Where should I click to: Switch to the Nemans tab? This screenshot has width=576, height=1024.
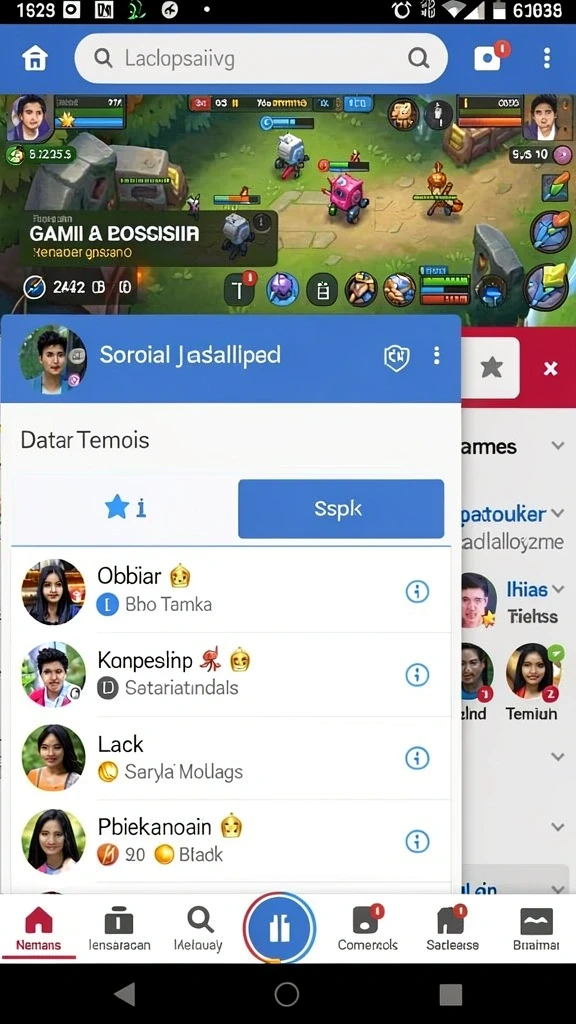[x=39, y=929]
